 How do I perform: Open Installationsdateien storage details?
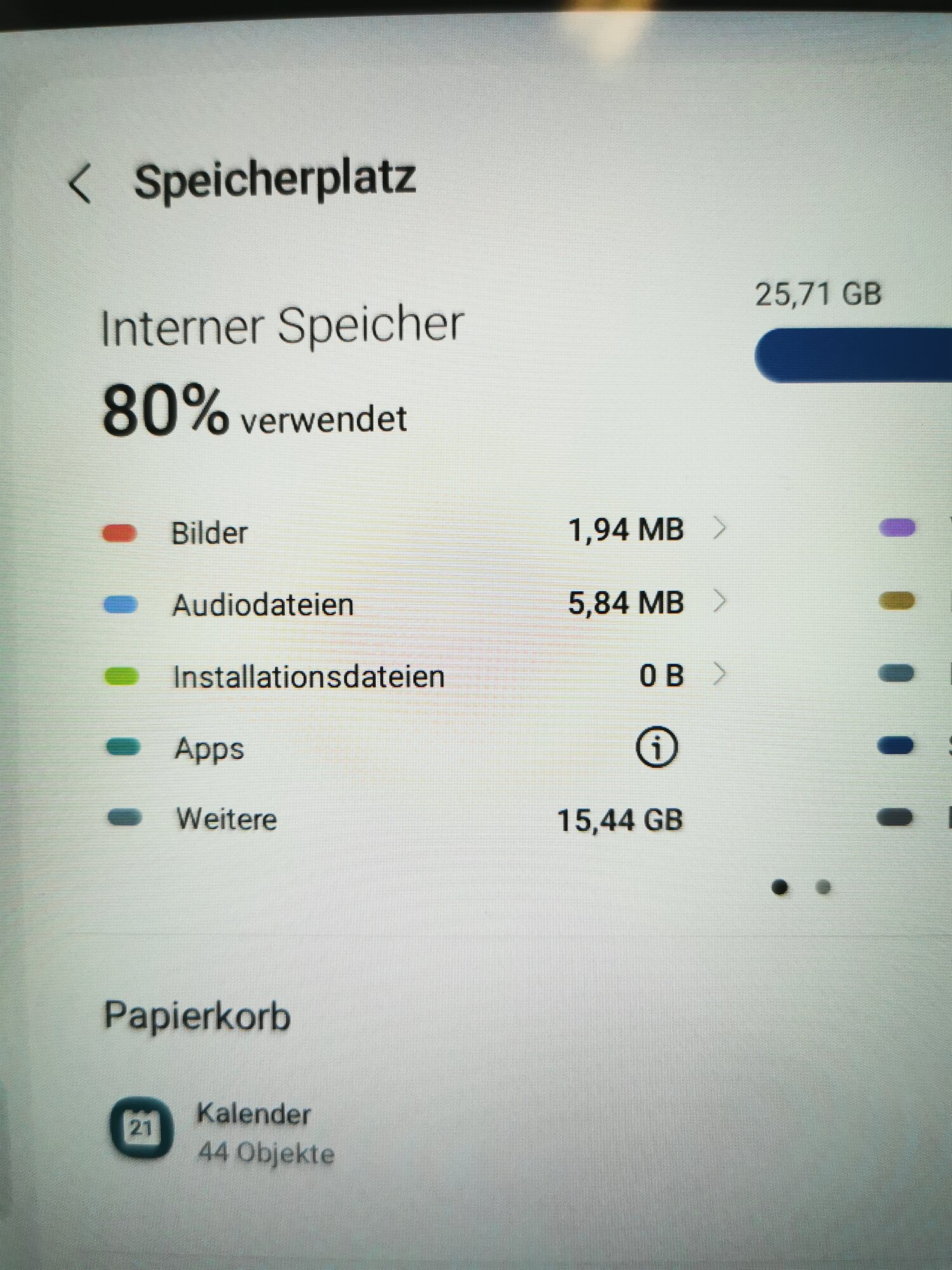[x=413, y=676]
